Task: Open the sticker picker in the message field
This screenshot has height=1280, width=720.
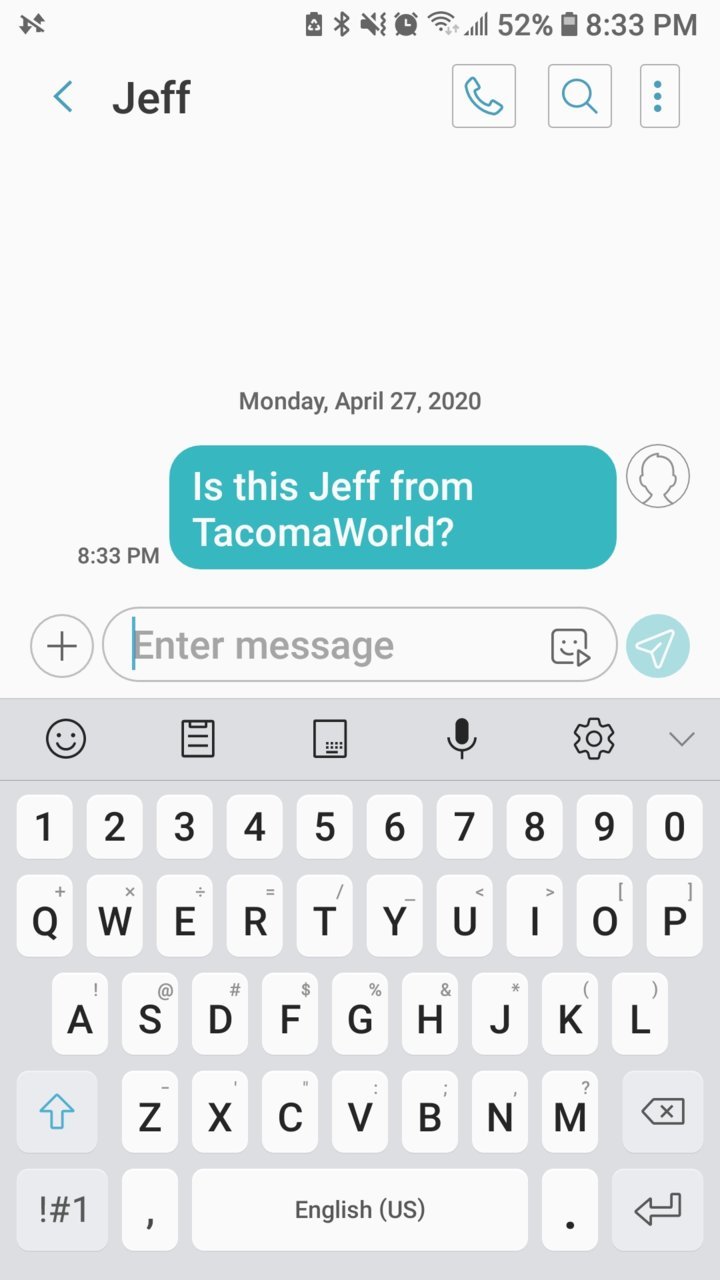Action: (571, 647)
